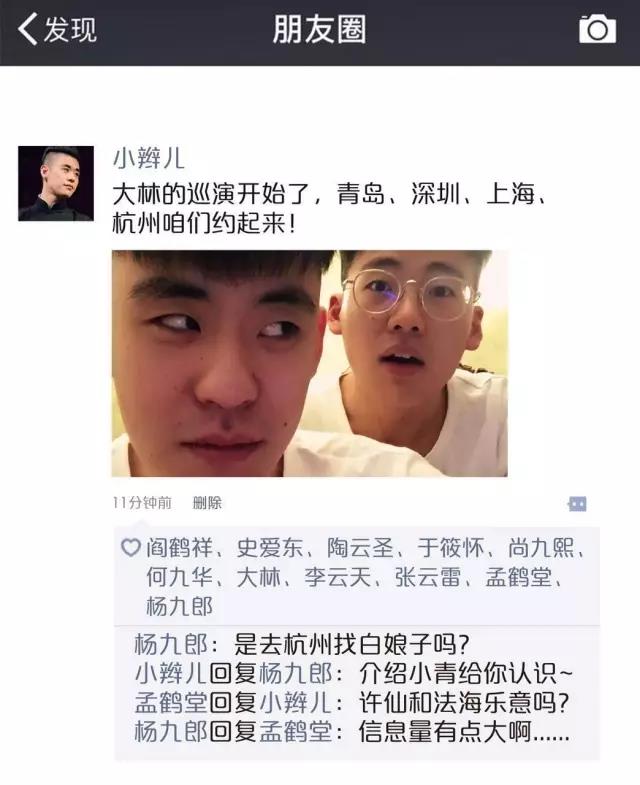Viewport: 640px width, 785px height.
Task: View the posted photo full screen
Action: 309,363
